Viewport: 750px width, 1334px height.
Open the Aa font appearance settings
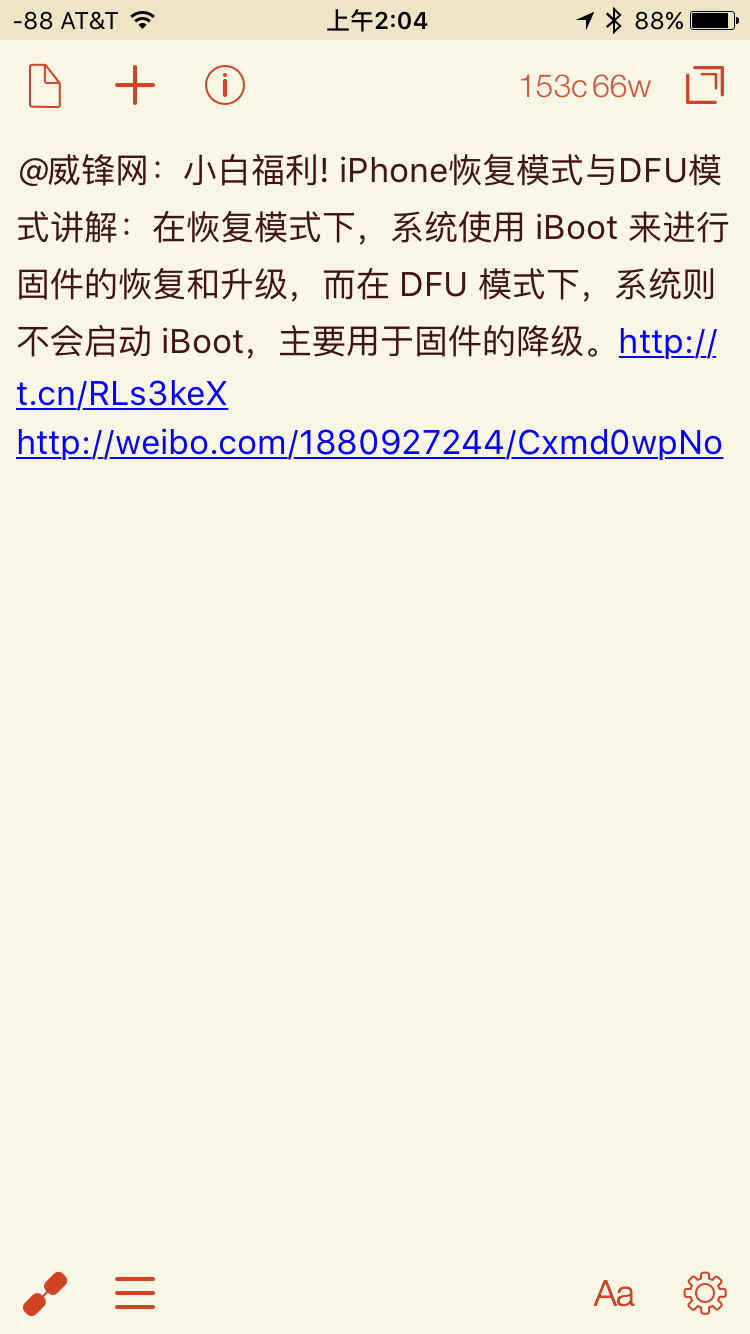pos(614,1294)
